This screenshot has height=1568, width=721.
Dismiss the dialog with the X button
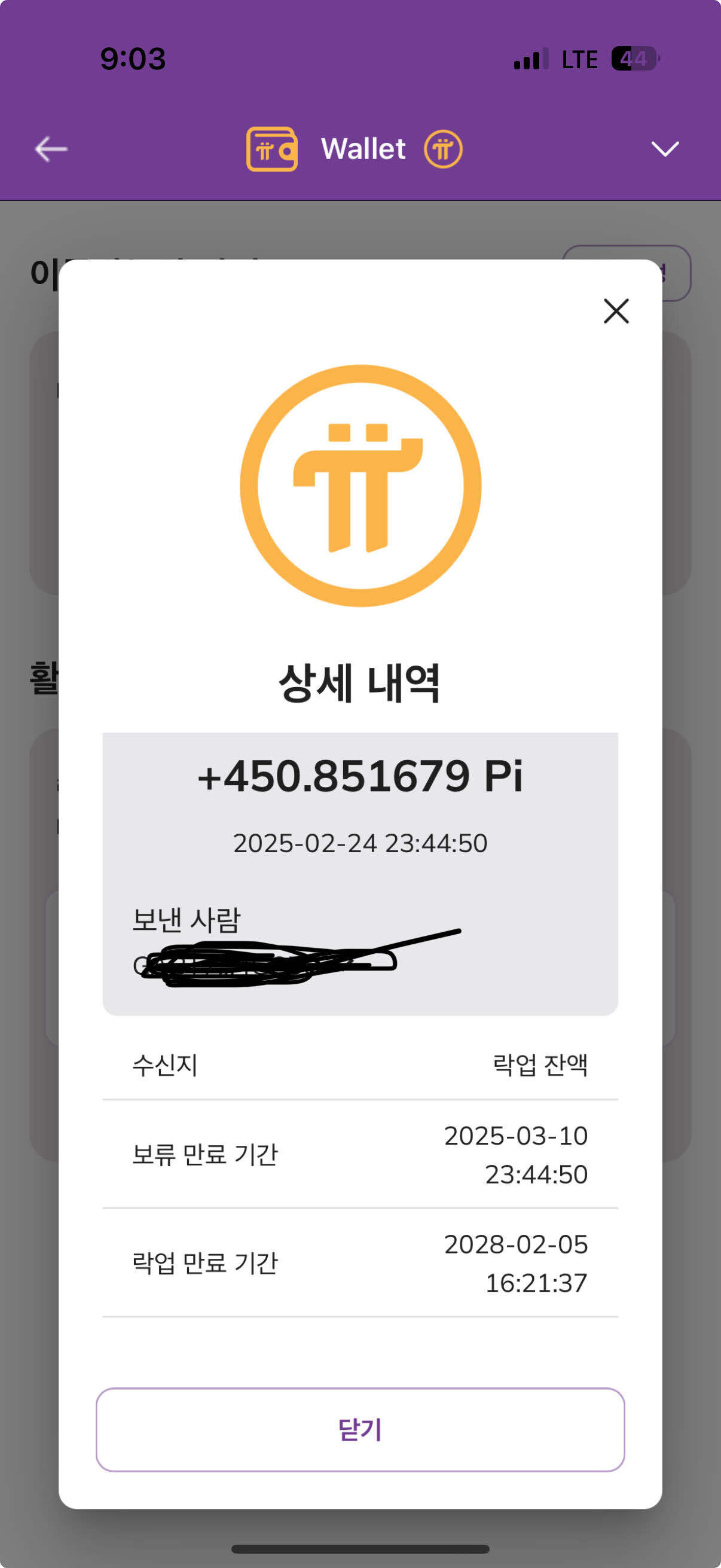[616, 312]
